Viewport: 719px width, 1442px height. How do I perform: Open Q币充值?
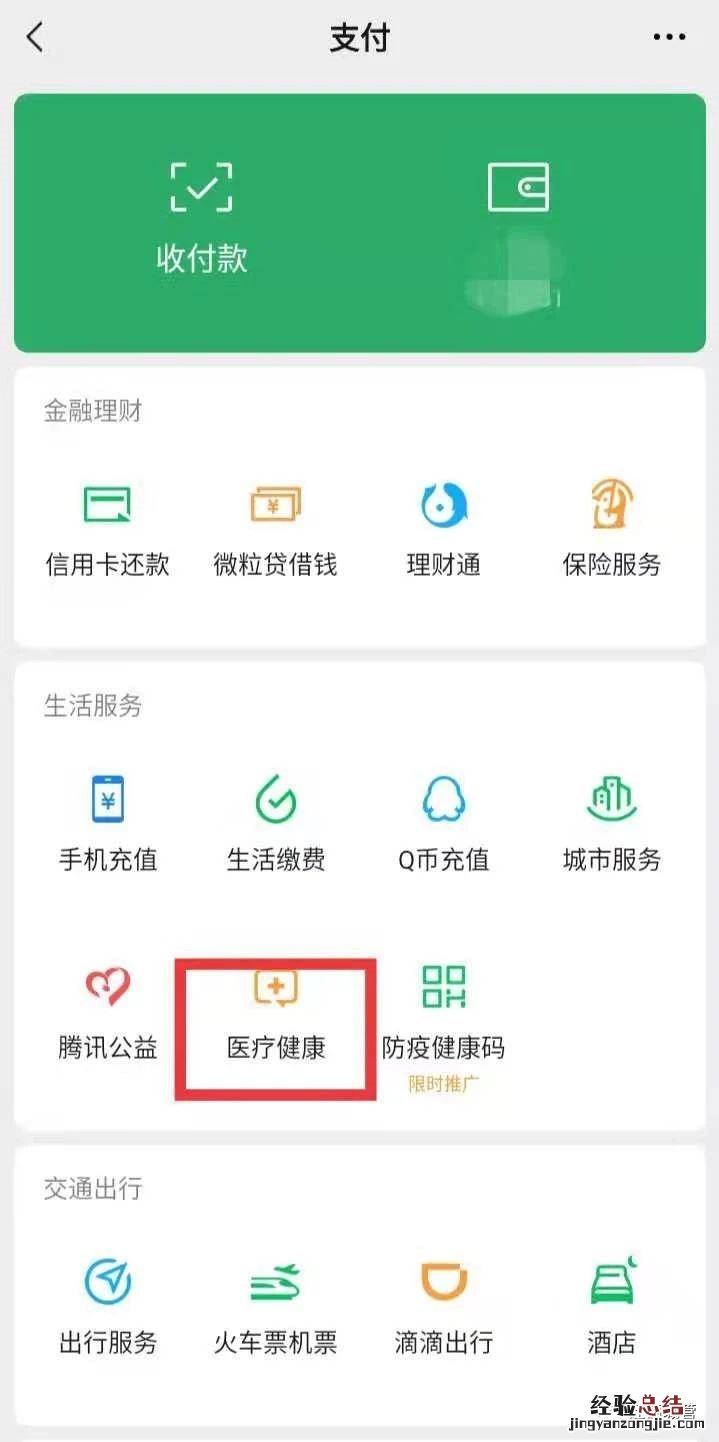443,825
